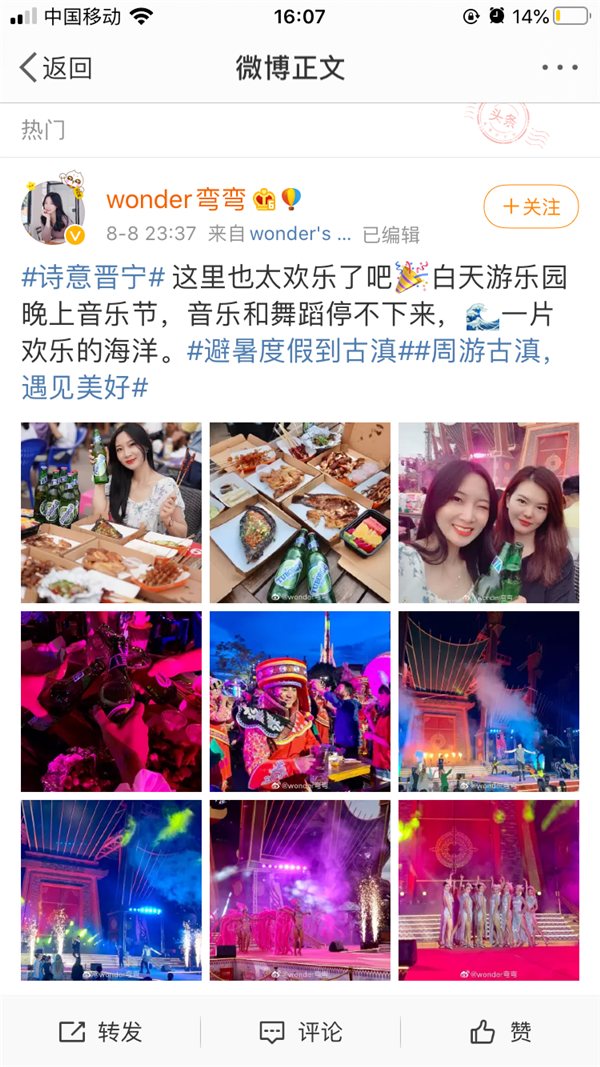Open the three-dot overflow menu
The height and width of the screenshot is (1067, 600).
click(559, 68)
